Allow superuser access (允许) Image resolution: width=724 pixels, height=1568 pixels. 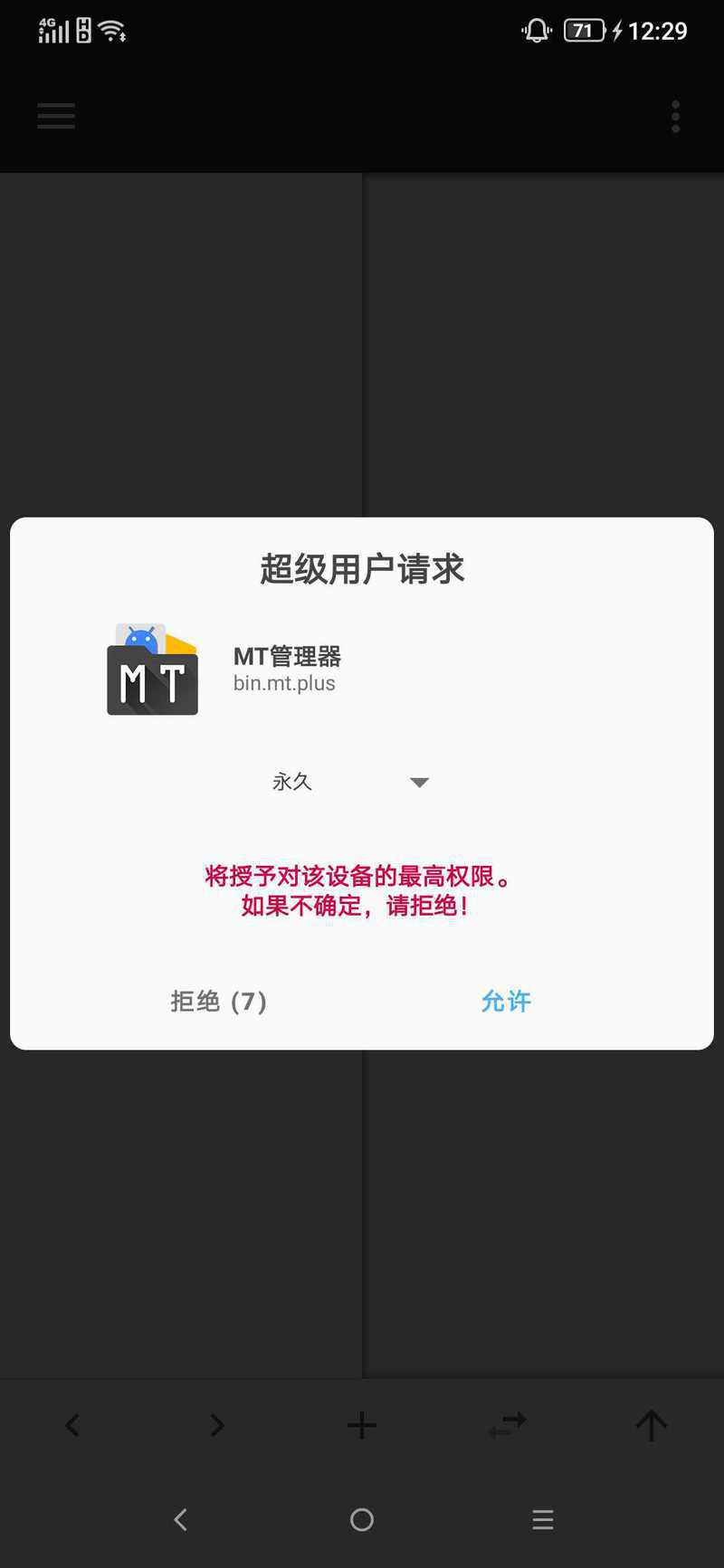(506, 1001)
